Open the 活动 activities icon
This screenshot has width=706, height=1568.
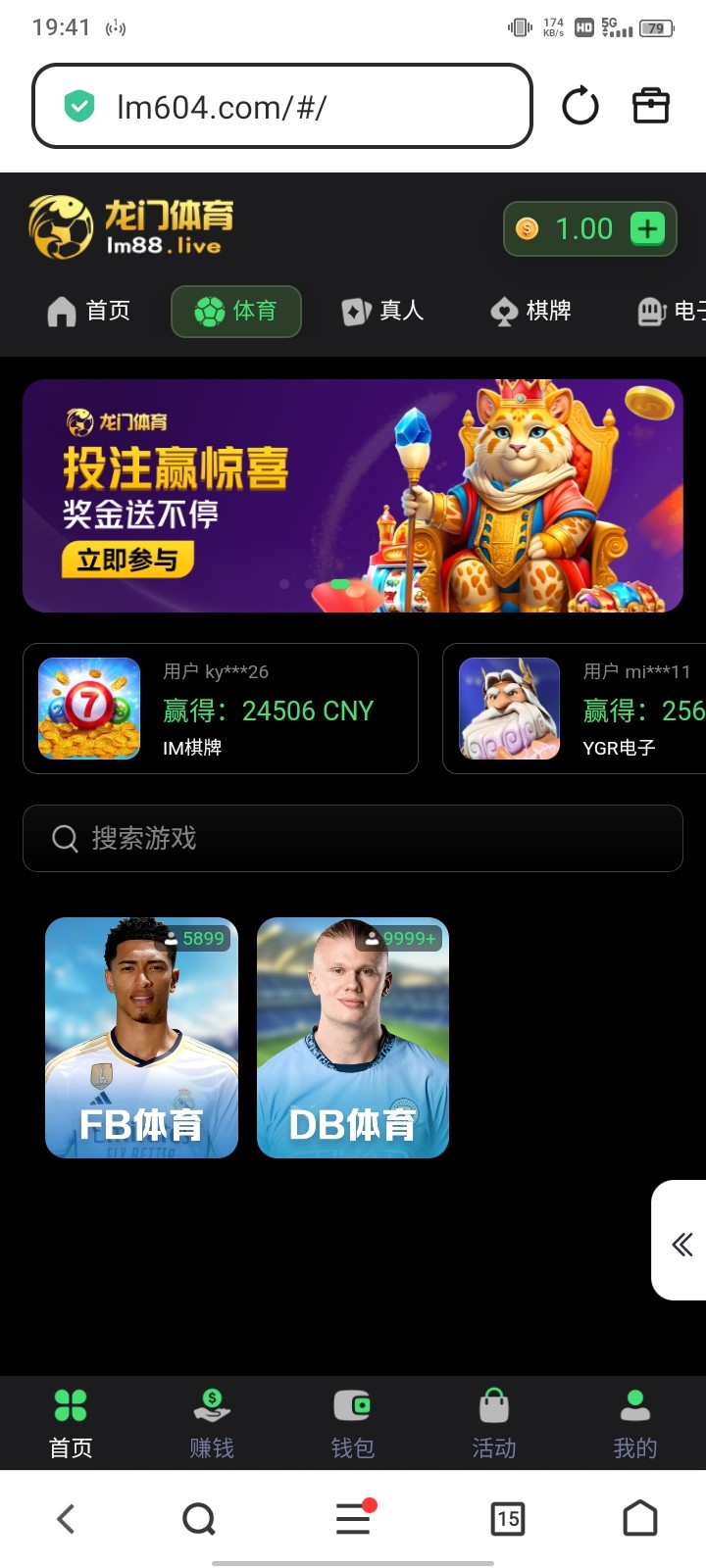pyautogui.click(x=494, y=1406)
